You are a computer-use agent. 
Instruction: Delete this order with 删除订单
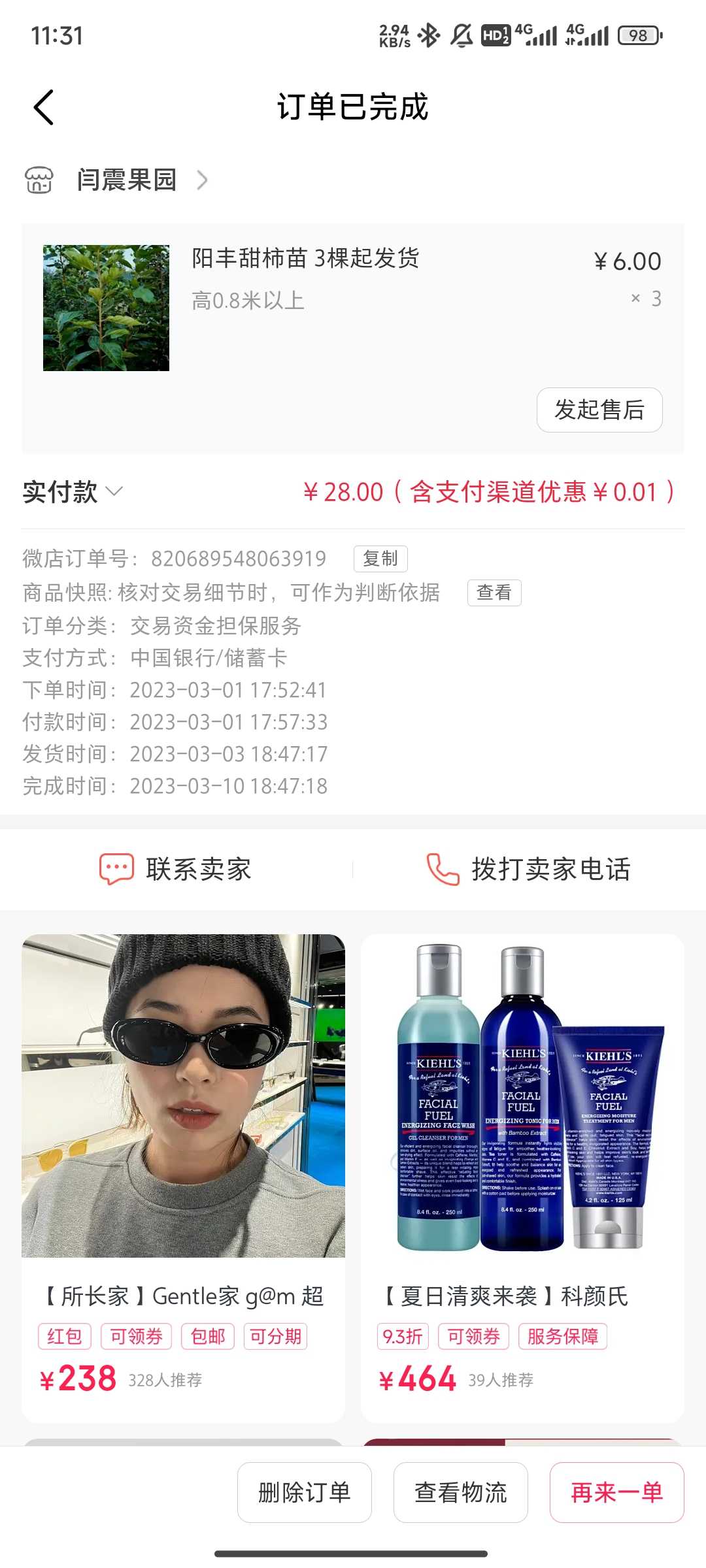coord(305,1492)
